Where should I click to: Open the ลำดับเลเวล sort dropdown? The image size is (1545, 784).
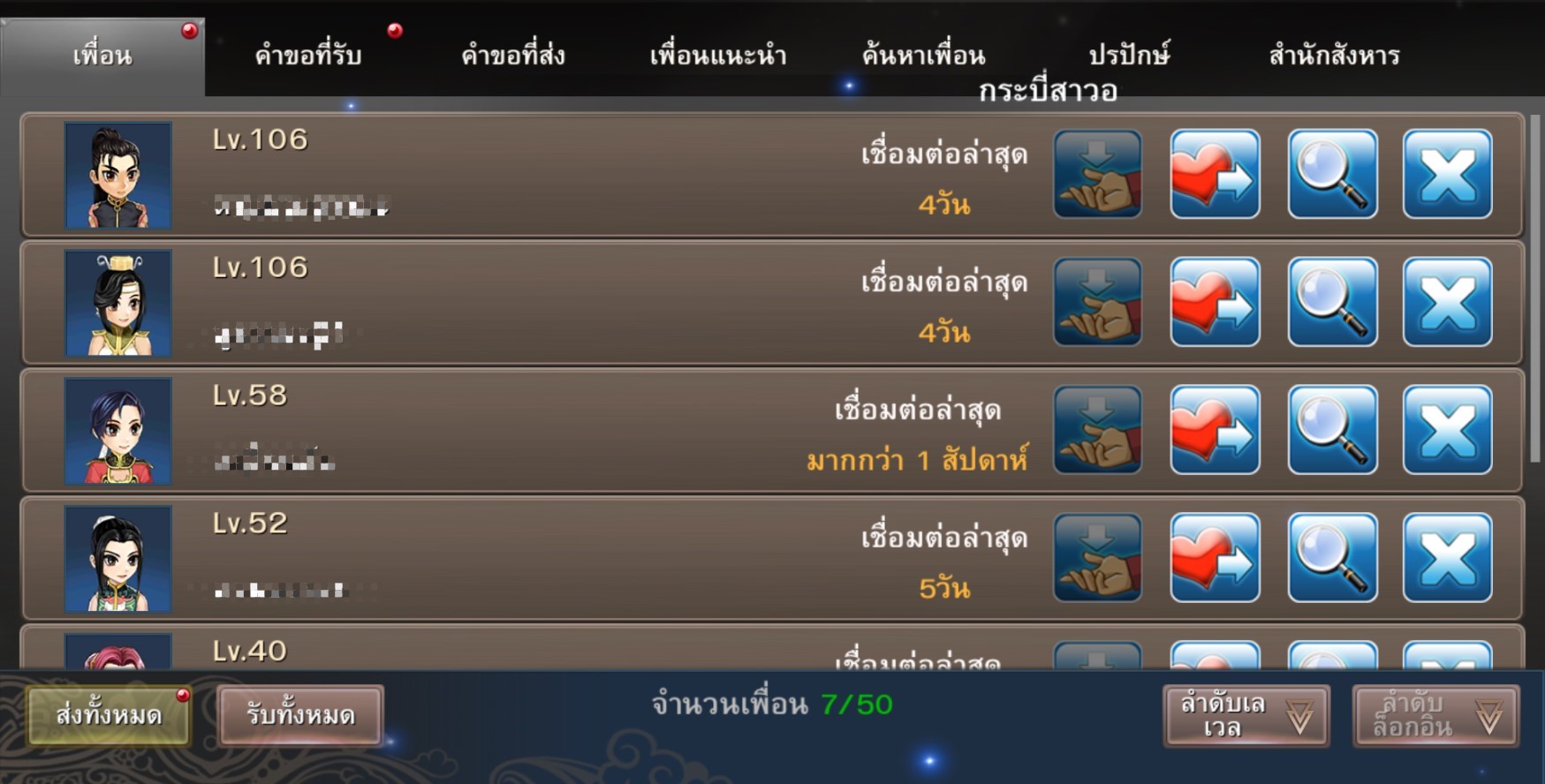pos(1246,716)
